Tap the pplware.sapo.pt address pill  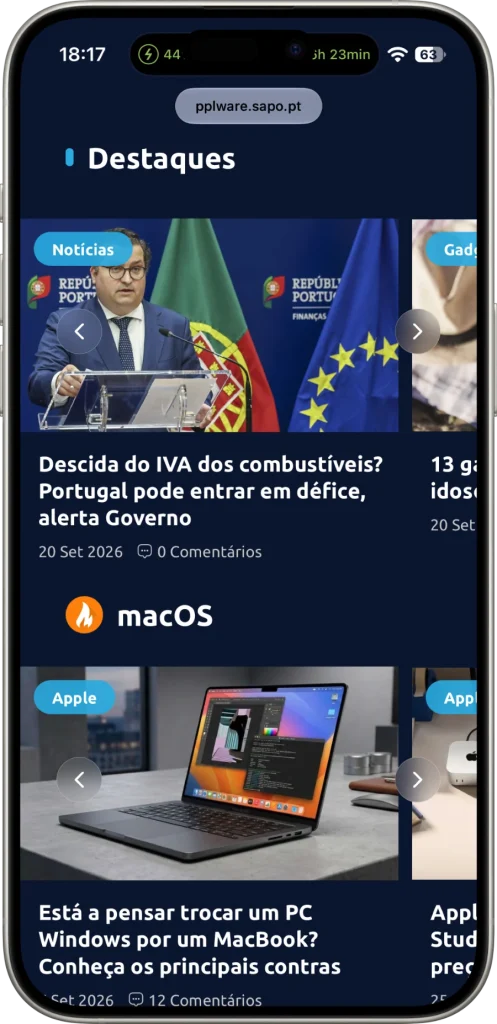(x=248, y=106)
